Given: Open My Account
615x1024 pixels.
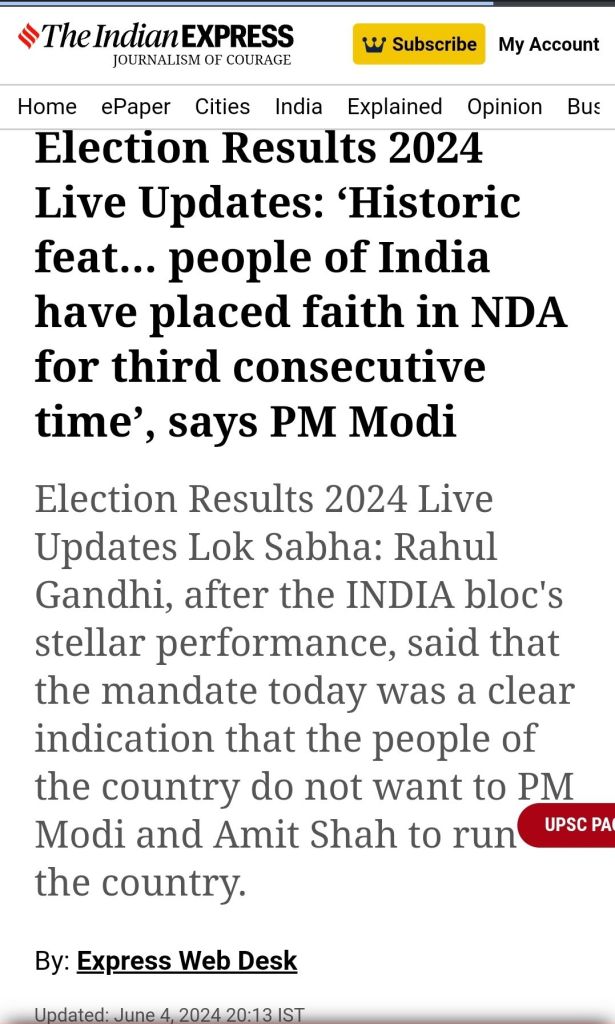Looking at the screenshot, I should (x=548, y=44).
